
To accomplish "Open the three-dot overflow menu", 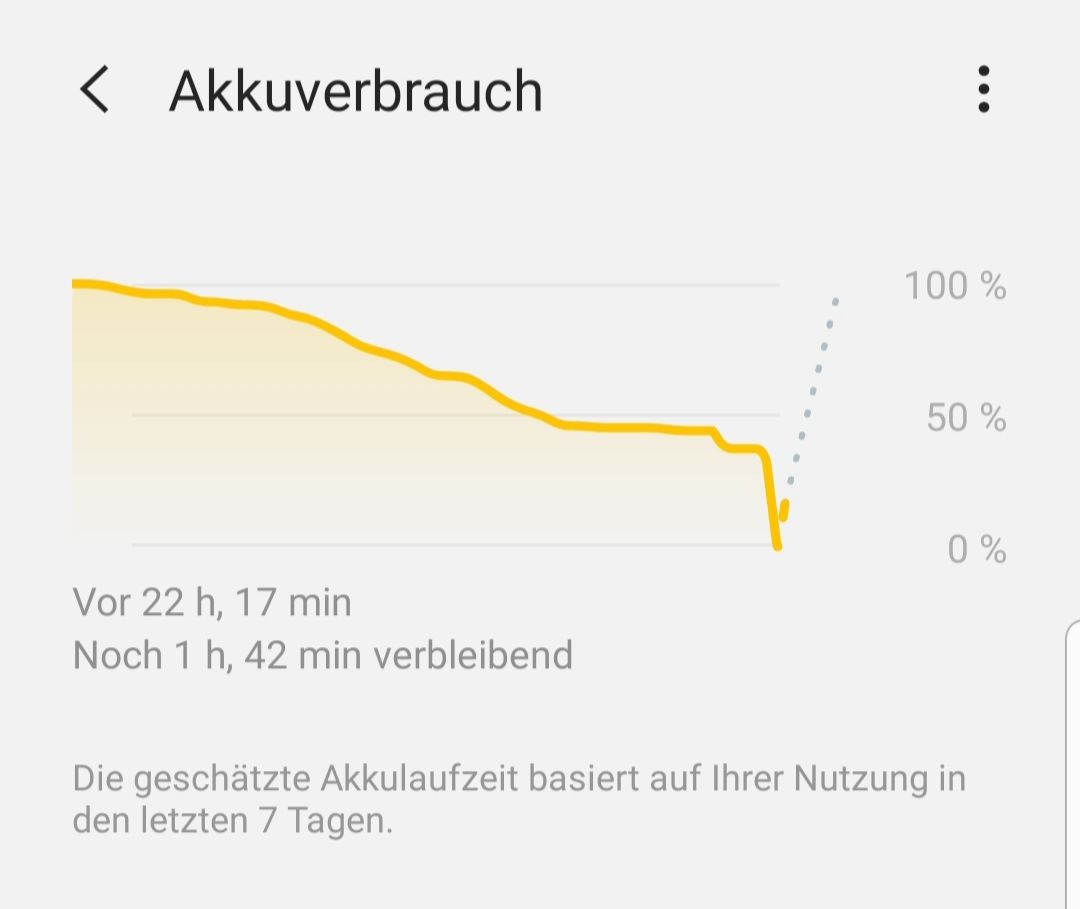I will pos(984,90).
